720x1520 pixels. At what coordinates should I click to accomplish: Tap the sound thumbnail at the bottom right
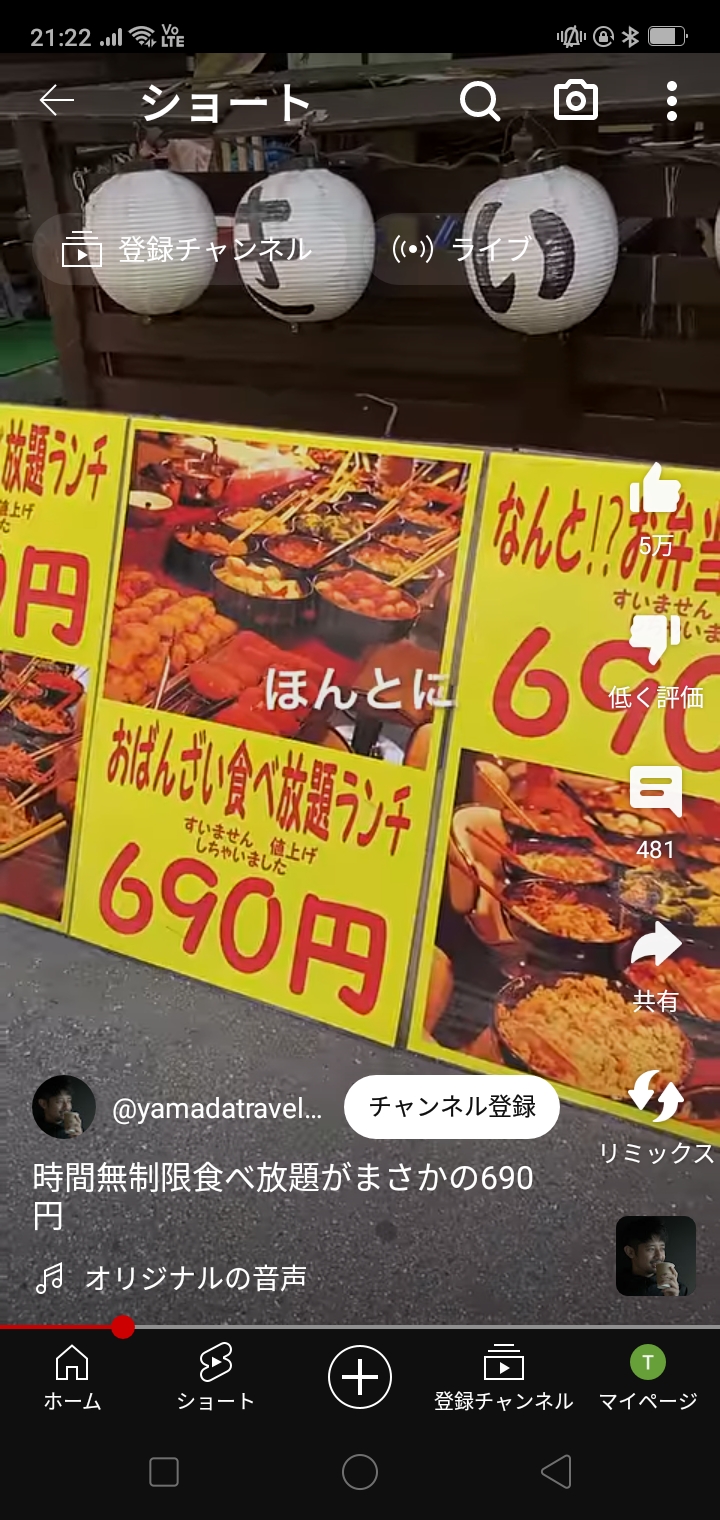point(656,1256)
